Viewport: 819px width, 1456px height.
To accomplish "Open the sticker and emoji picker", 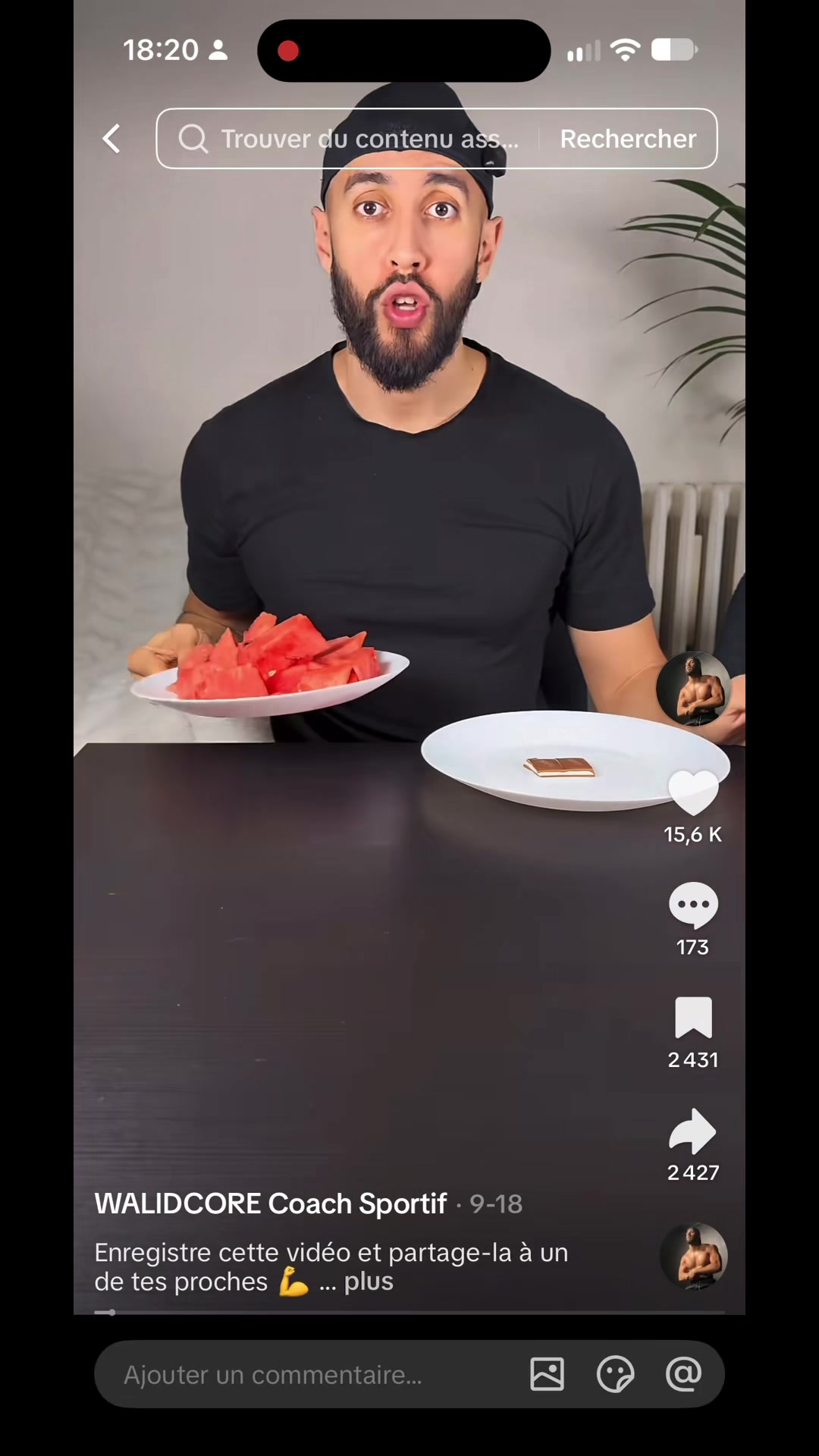I will [x=615, y=1374].
